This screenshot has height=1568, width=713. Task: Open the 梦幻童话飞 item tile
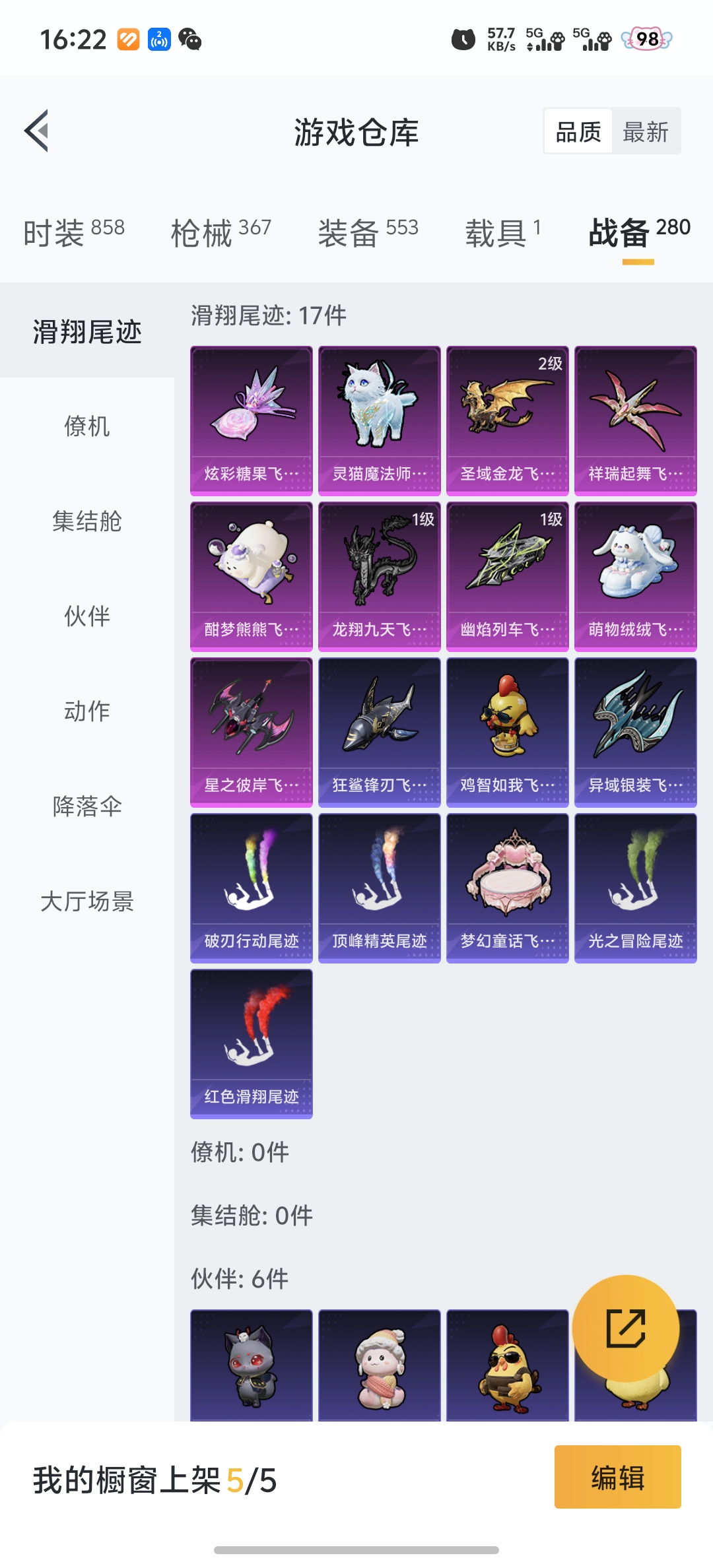[507, 888]
